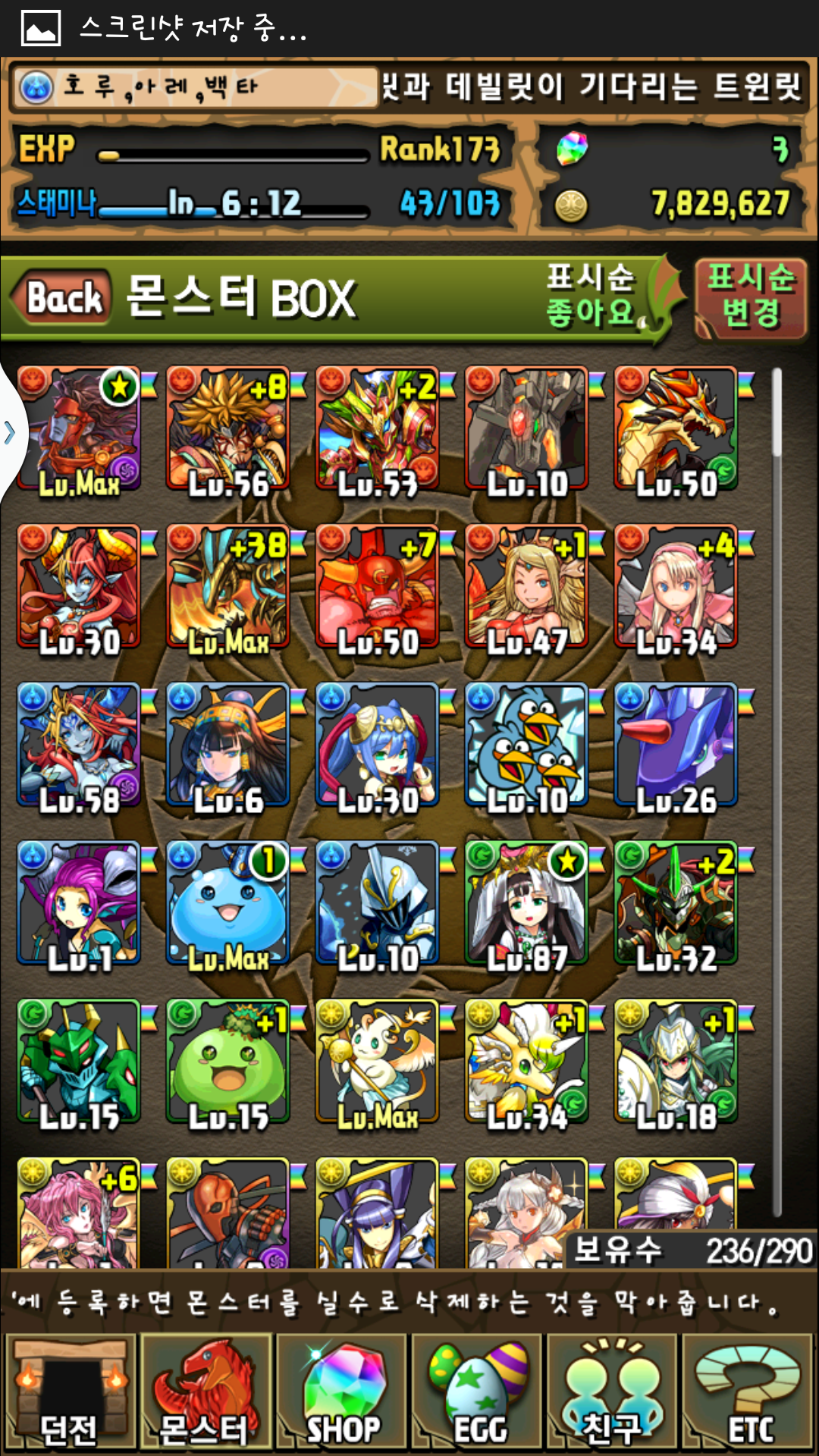Screen dimensions: 819x1456
Task: Select the Lv.56 monster with +8
Action: pyautogui.click(x=228, y=429)
